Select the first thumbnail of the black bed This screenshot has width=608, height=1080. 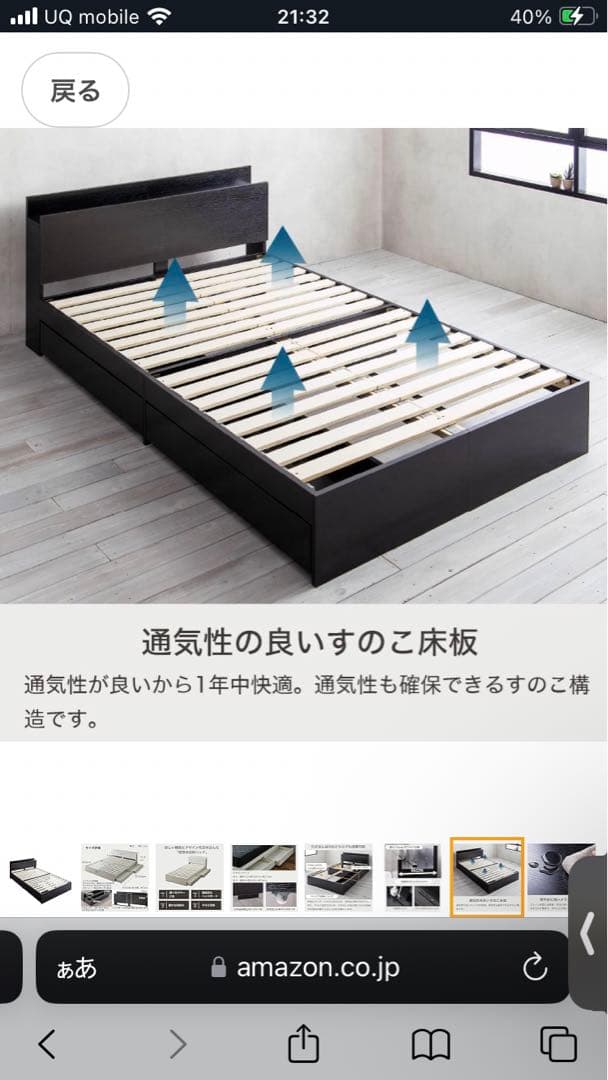click(40, 877)
